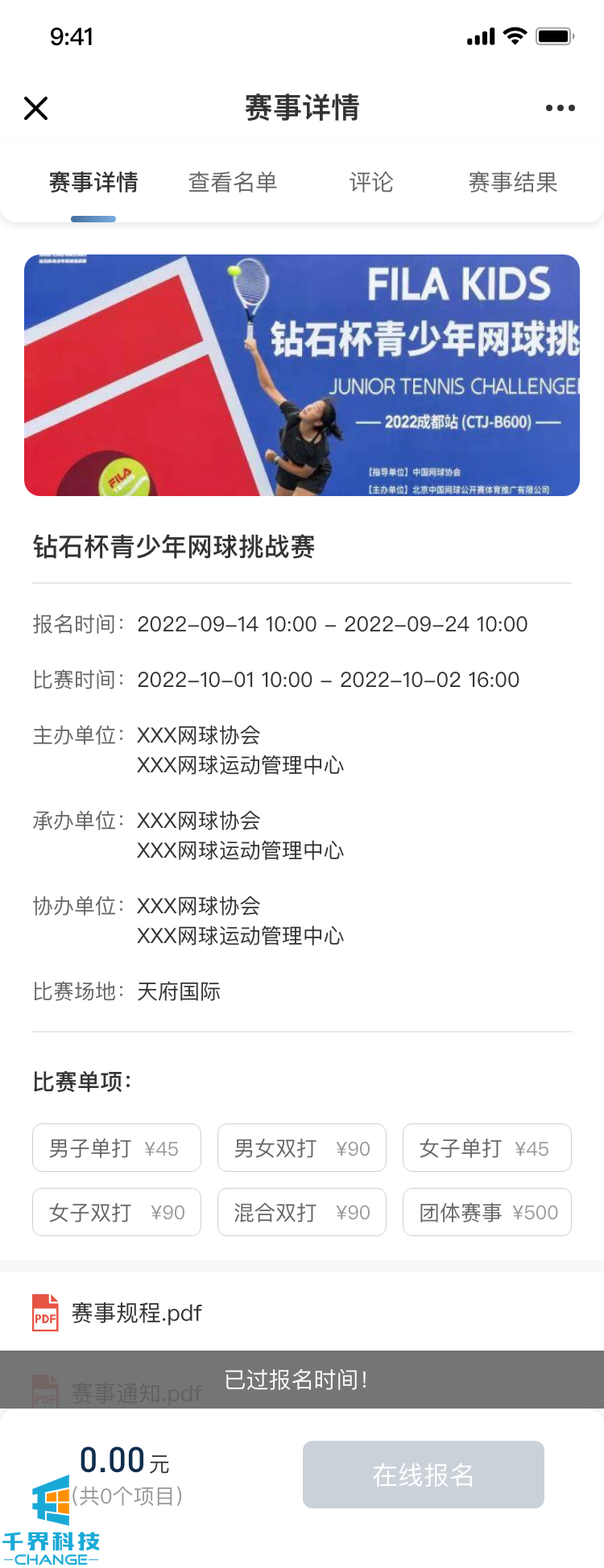Choose the 女子单打 ¥45 event
This screenshot has width=604, height=1568.
click(487, 1148)
